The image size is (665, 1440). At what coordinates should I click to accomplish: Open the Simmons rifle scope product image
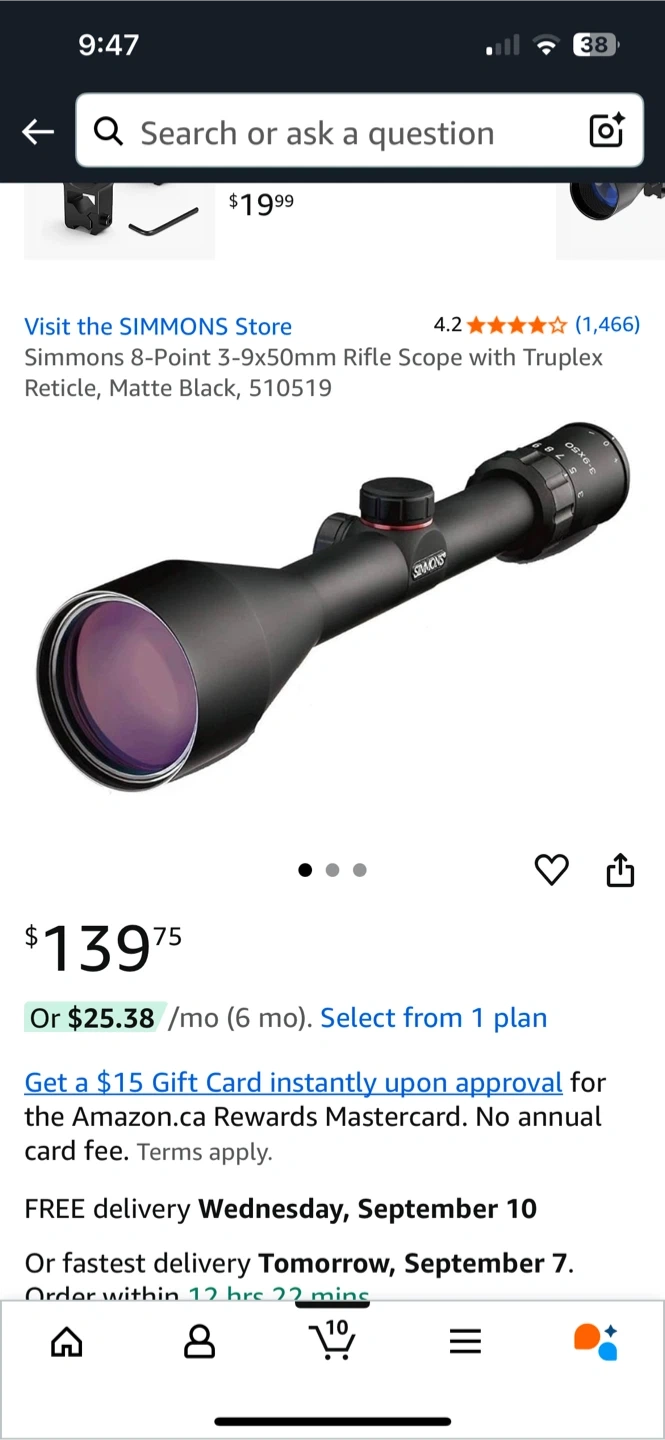333,608
